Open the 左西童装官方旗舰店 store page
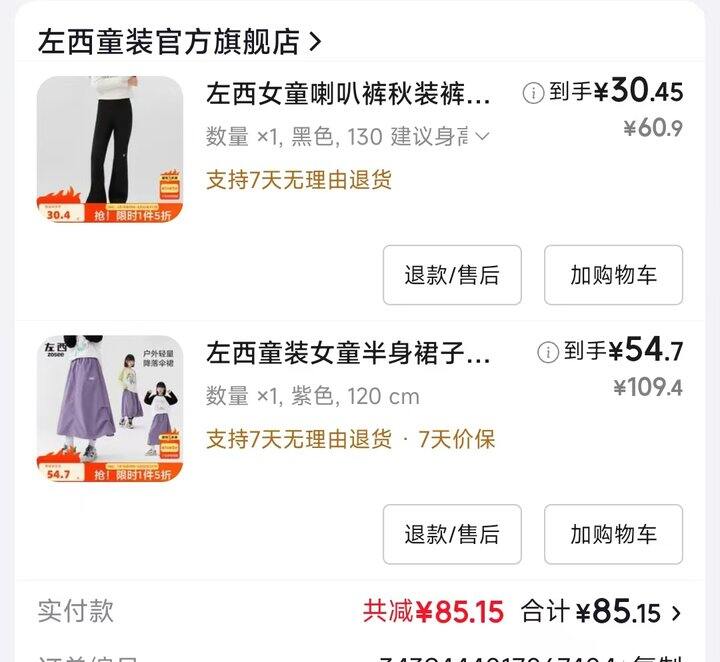Image resolution: width=720 pixels, height=662 pixels. click(x=180, y=41)
